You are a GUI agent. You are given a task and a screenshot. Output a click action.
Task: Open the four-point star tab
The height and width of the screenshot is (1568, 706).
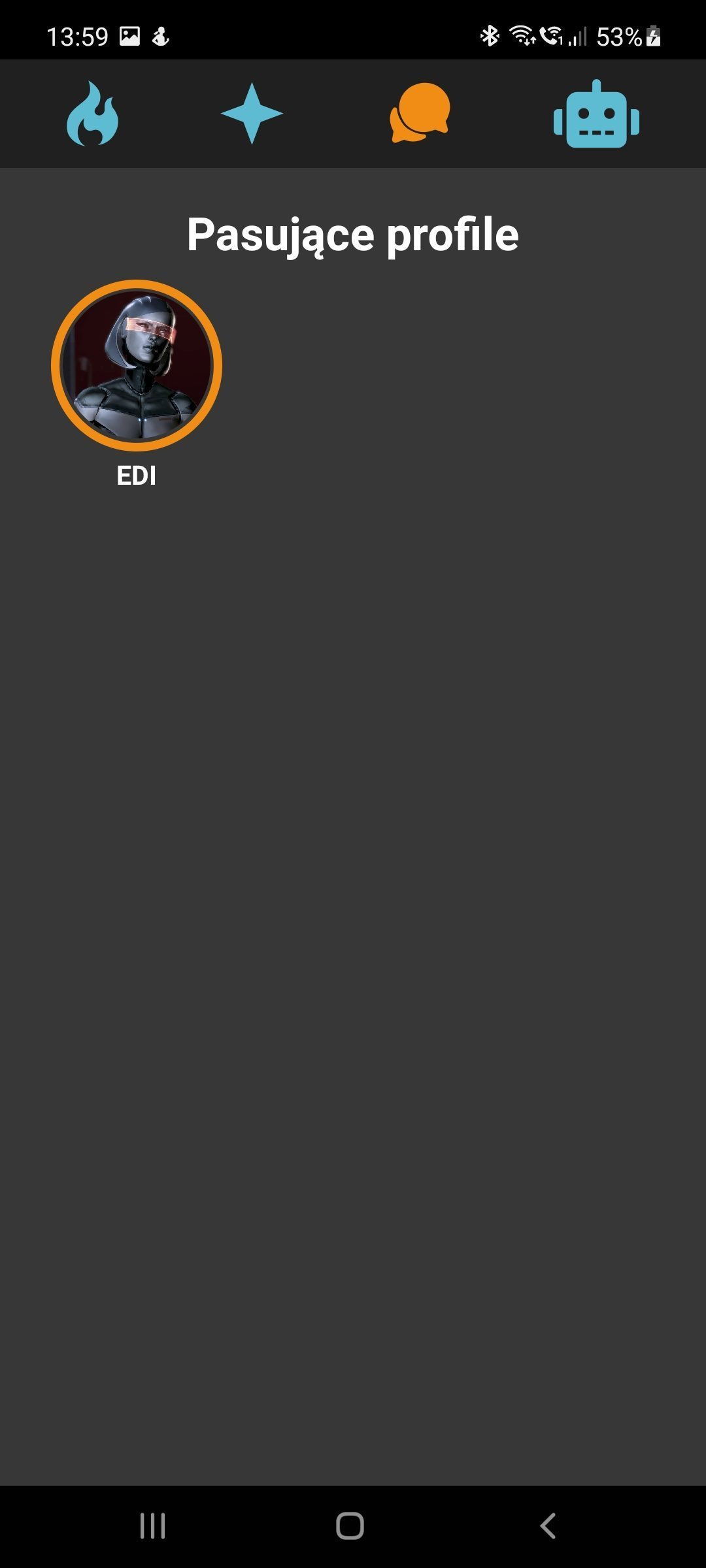(x=252, y=114)
